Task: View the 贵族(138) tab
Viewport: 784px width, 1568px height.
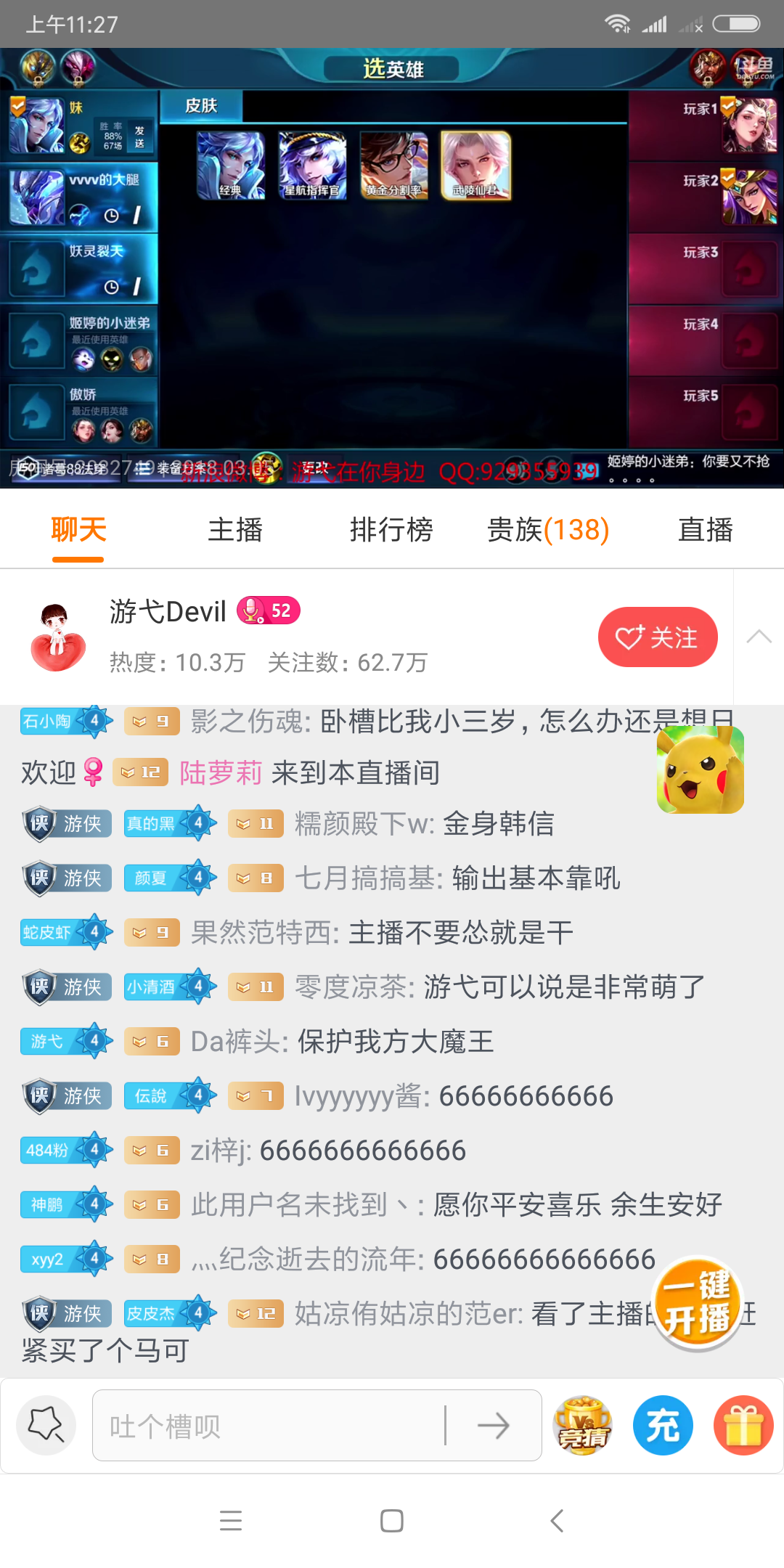Action: pos(547,530)
